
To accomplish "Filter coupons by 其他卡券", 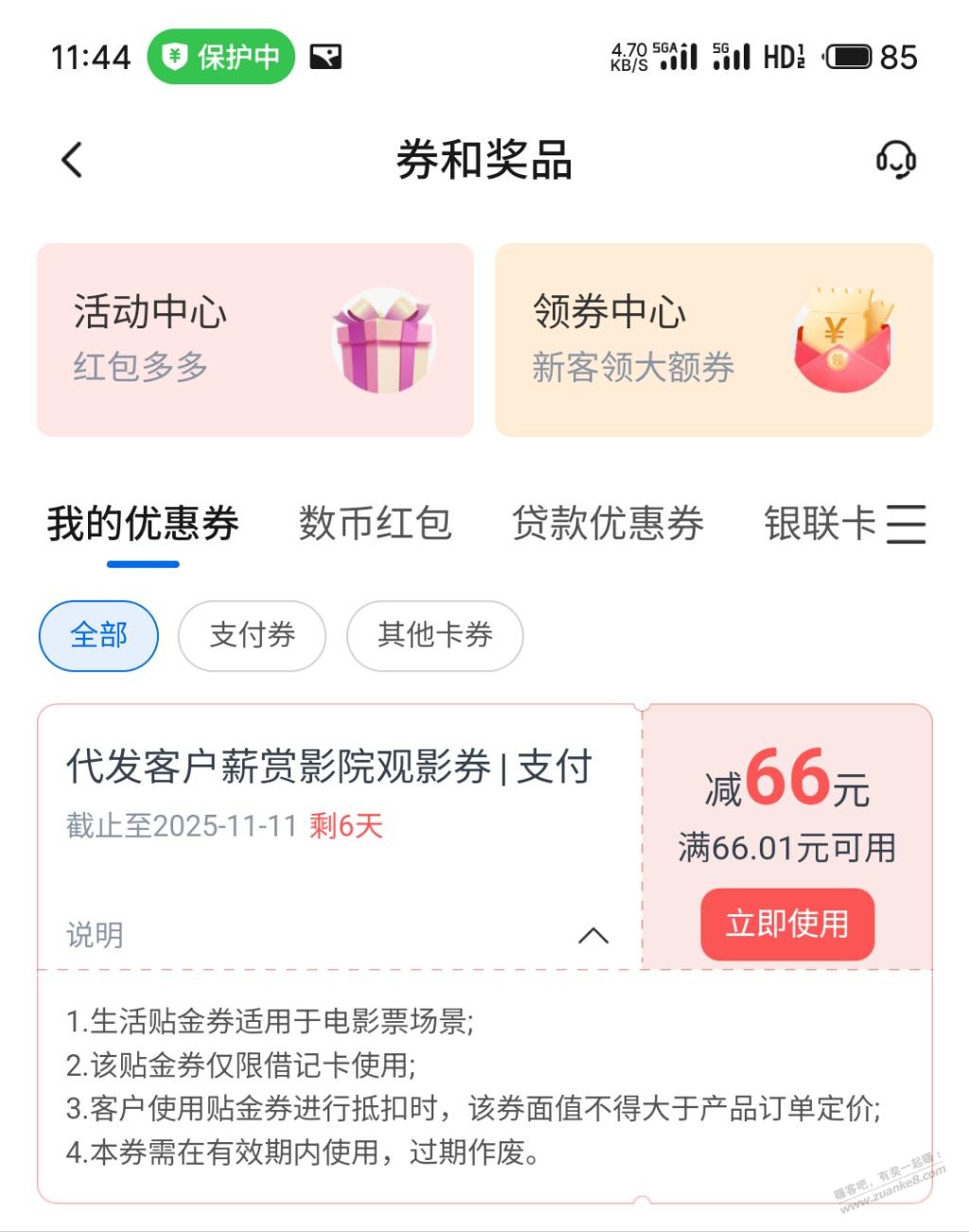I will pyautogui.click(x=434, y=635).
